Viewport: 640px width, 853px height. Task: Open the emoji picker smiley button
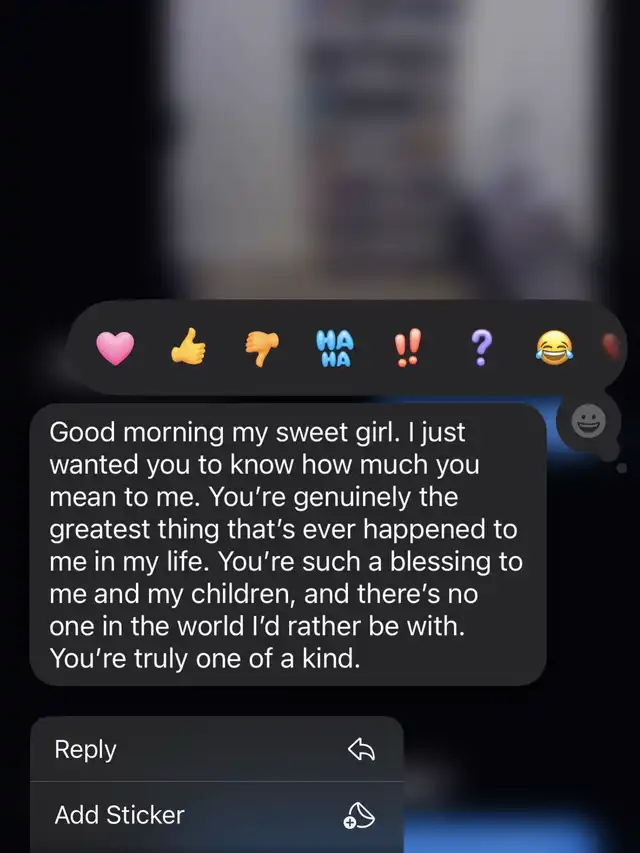(x=588, y=424)
